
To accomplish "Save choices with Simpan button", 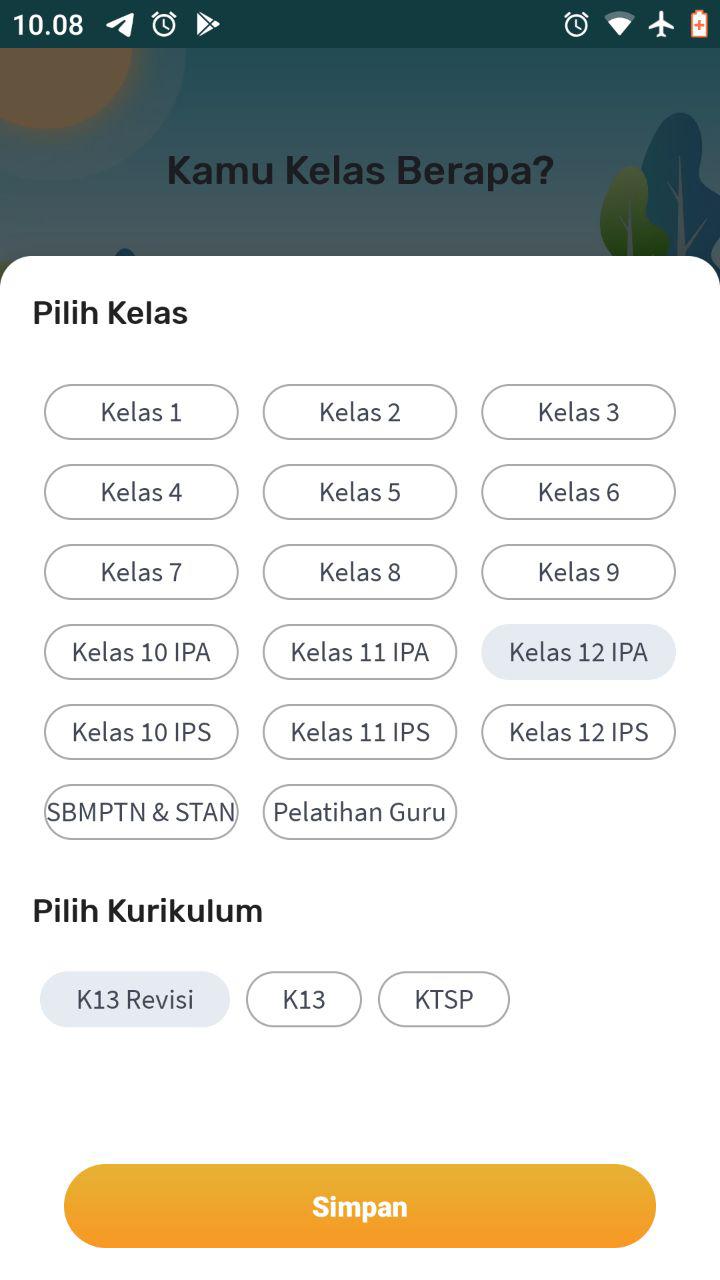I will click(x=360, y=1206).
